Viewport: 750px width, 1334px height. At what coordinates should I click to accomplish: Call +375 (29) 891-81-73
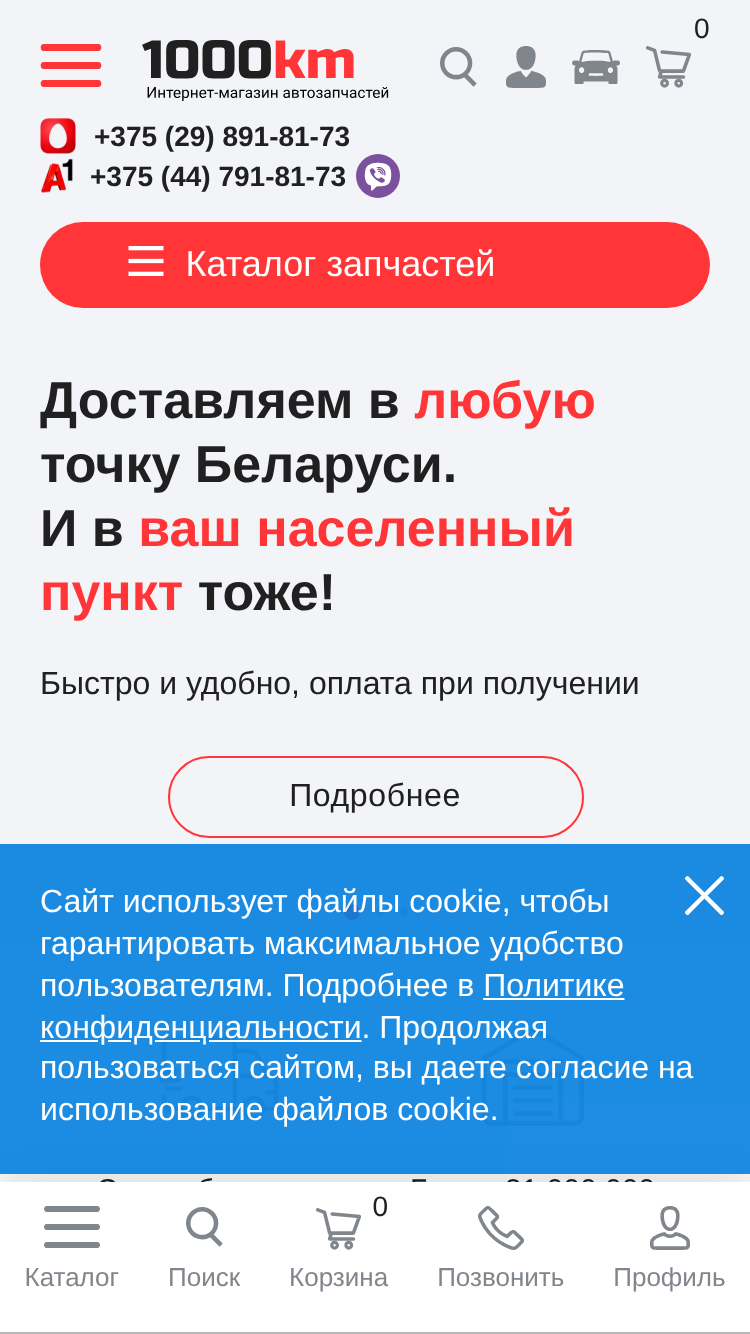(x=221, y=136)
